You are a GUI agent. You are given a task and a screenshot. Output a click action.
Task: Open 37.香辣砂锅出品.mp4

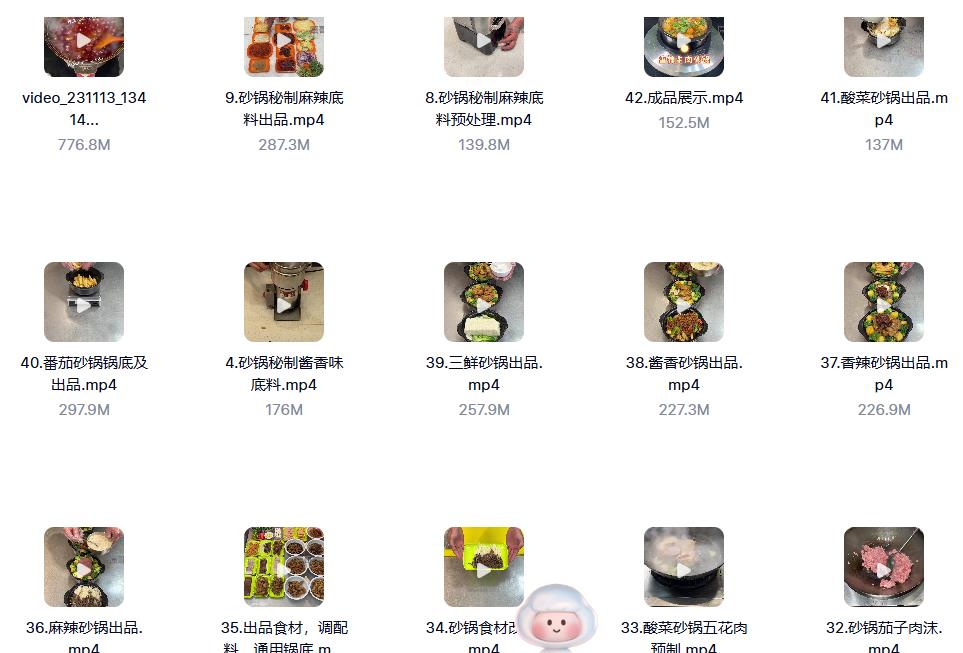884,302
